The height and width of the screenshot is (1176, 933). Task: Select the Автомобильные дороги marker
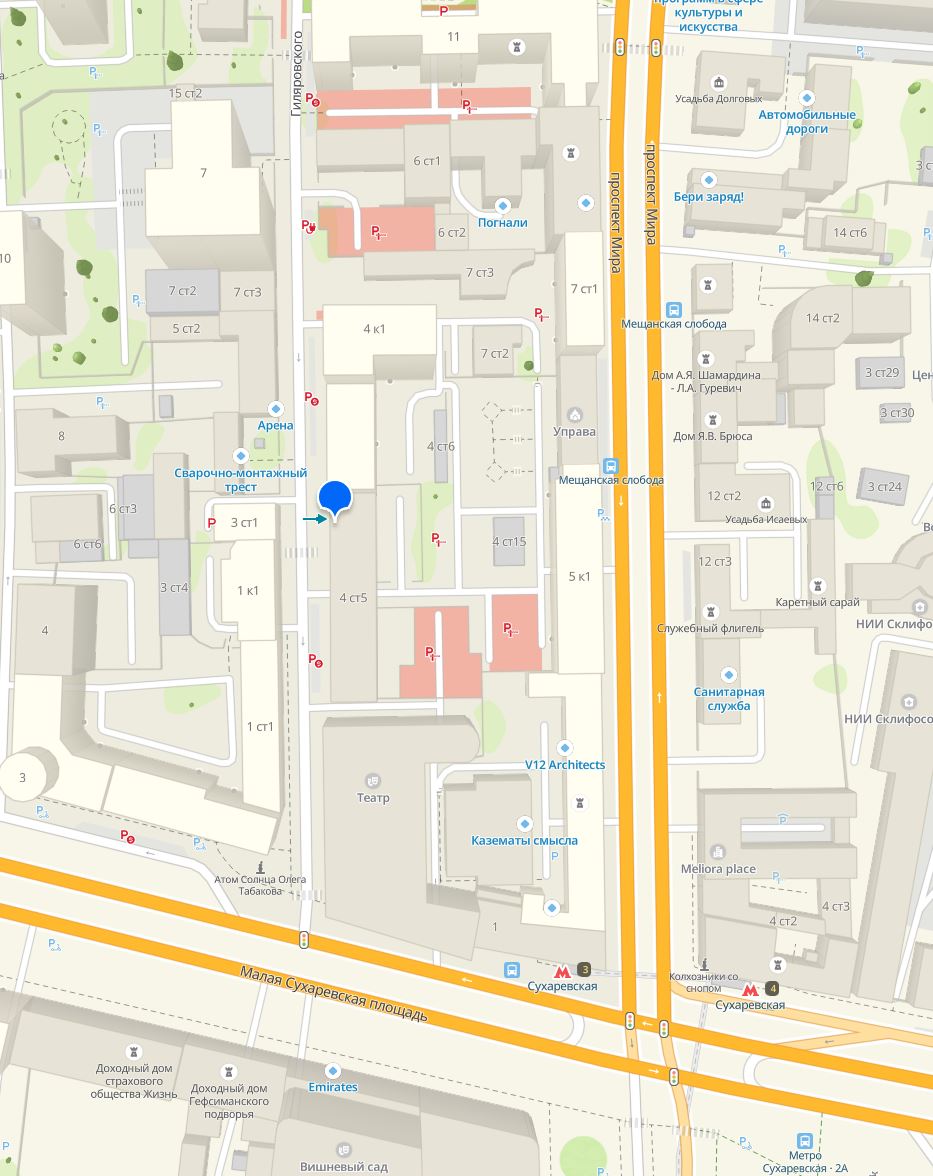point(807,98)
